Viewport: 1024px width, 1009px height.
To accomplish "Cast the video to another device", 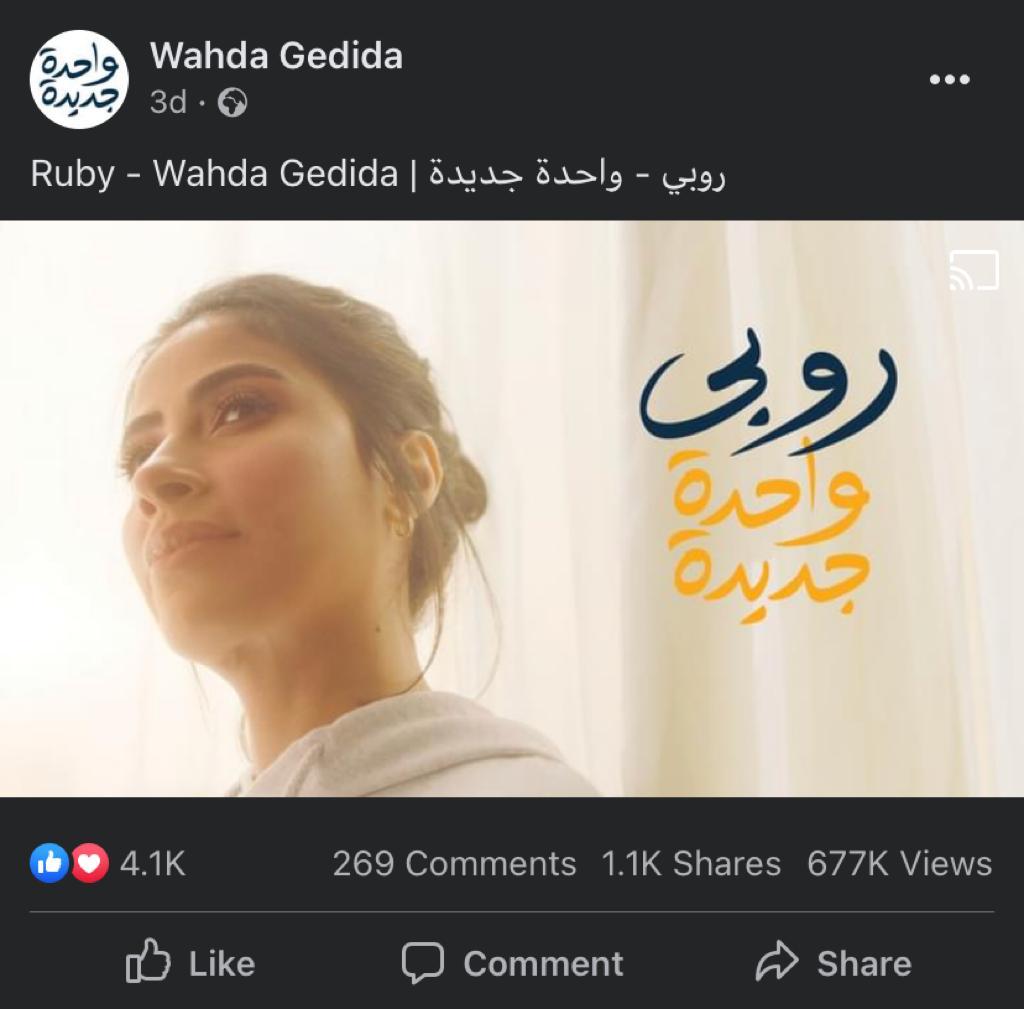I will (x=973, y=270).
